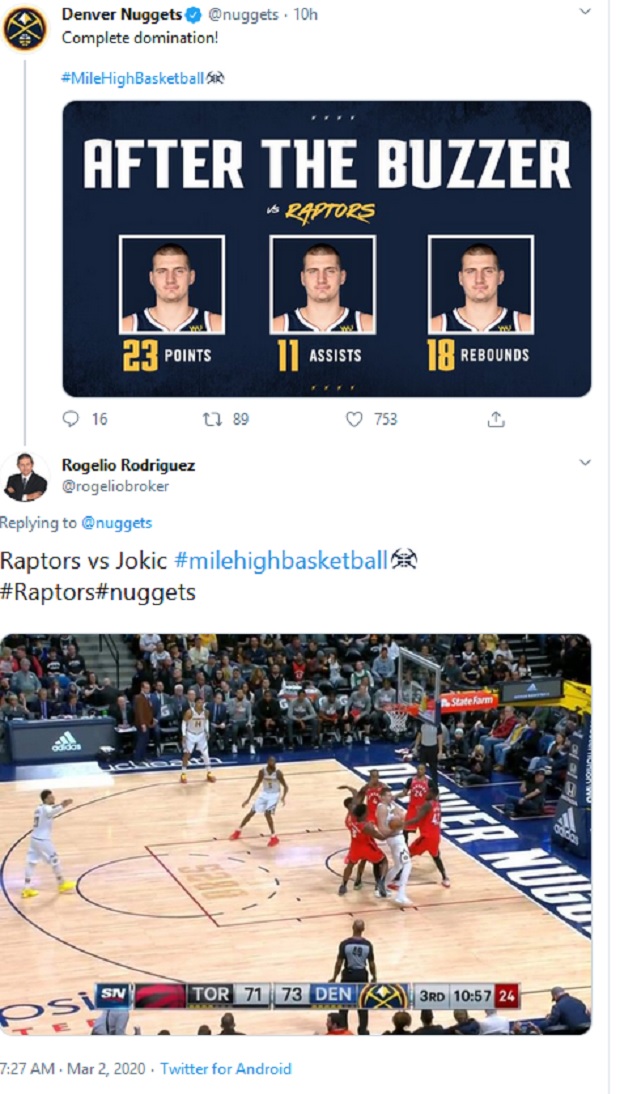Open Rogelio Rodriguez's profile picture

pyautogui.click(x=25, y=477)
